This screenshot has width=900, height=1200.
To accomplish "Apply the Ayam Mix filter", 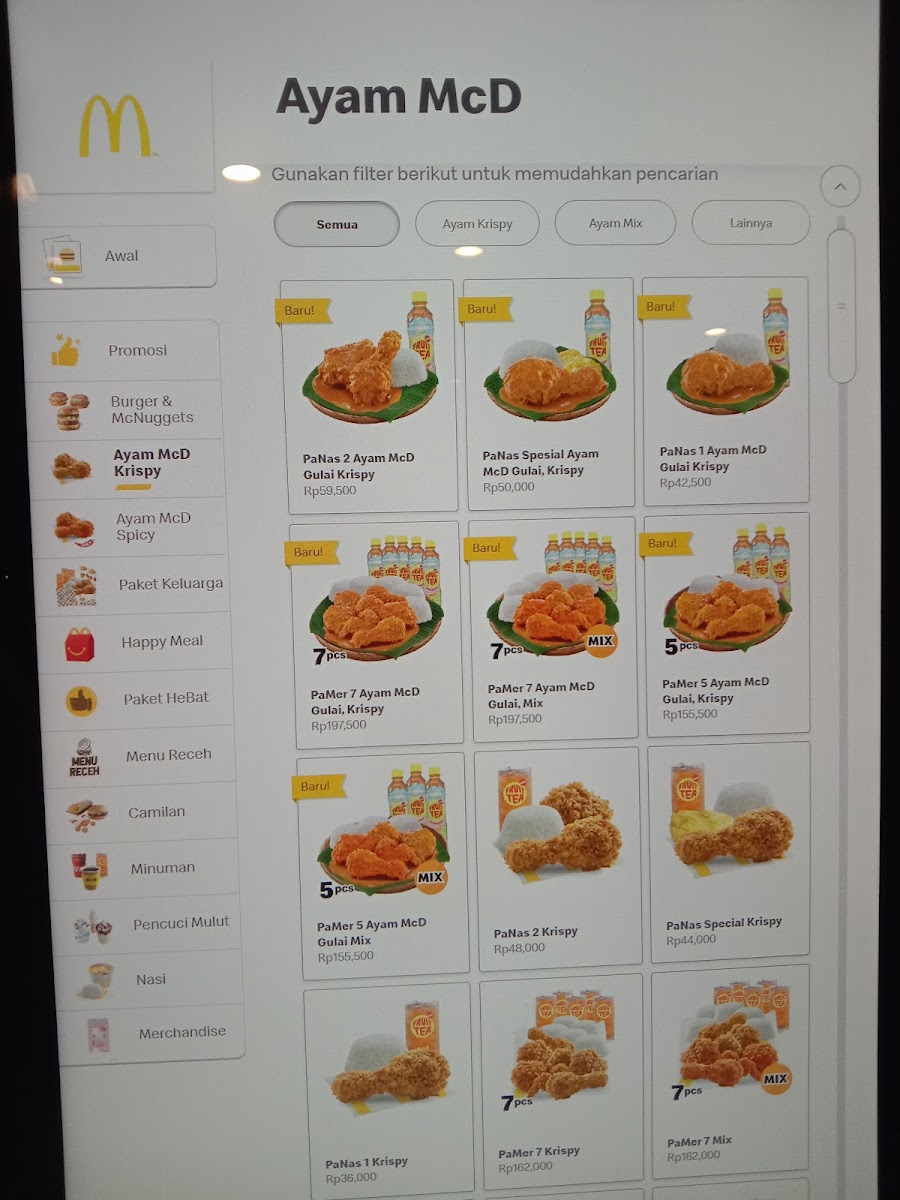I will tap(615, 223).
